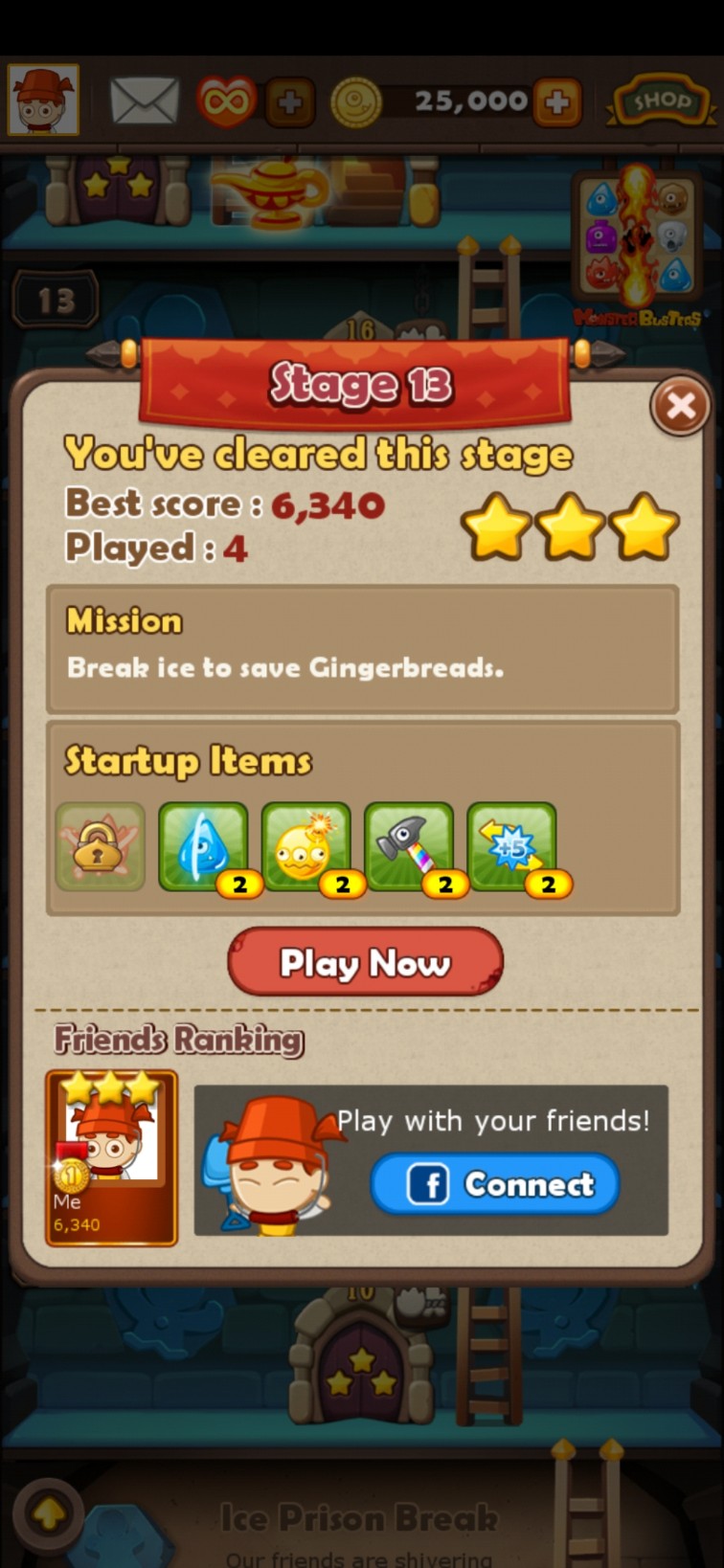Image resolution: width=724 pixels, height=1568 pixels.
Task: Tap the locked startup item
Action: point(101,847)
